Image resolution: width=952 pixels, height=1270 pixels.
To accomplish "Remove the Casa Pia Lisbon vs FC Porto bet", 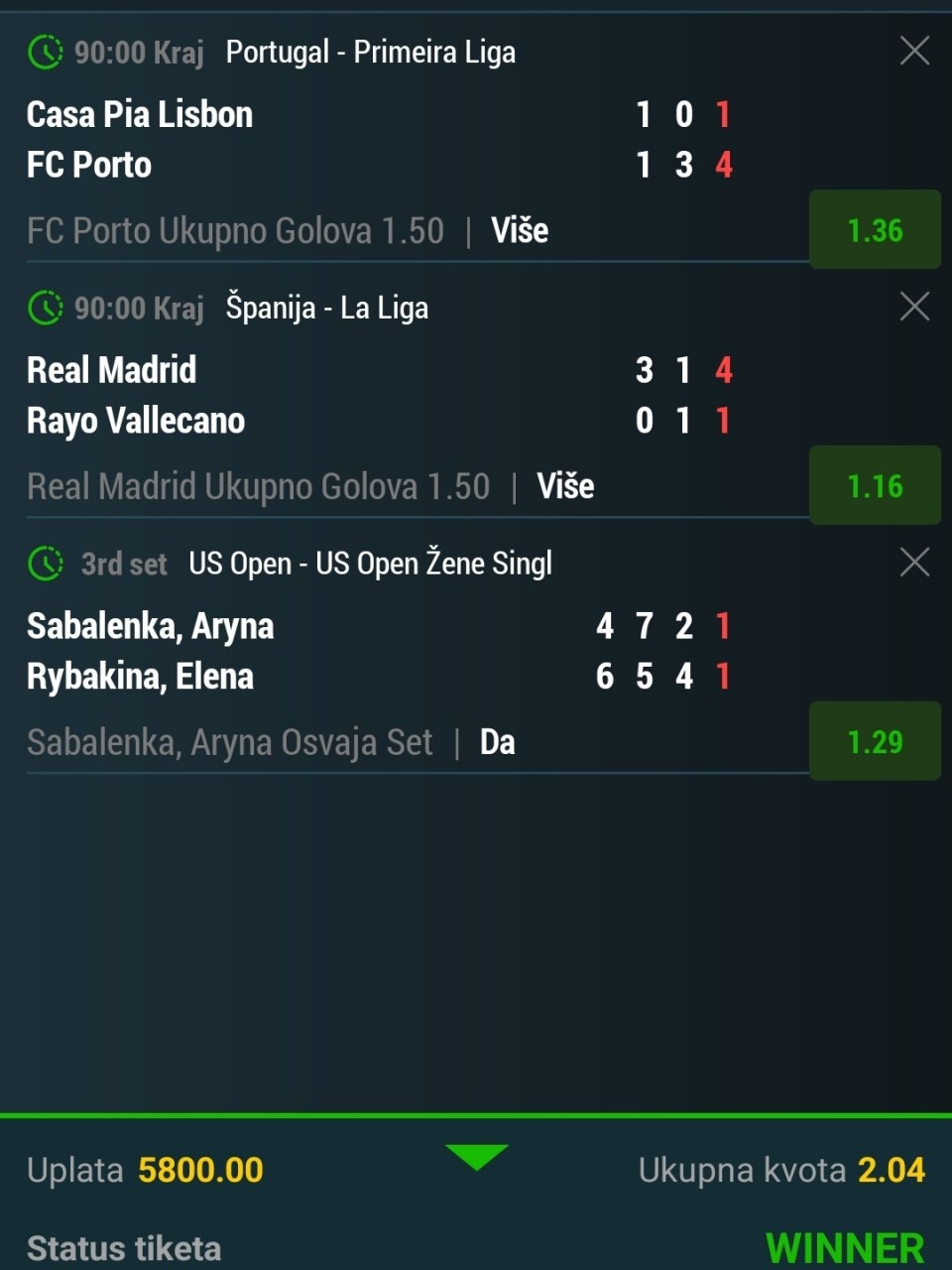I will click(x=914, y=51).
